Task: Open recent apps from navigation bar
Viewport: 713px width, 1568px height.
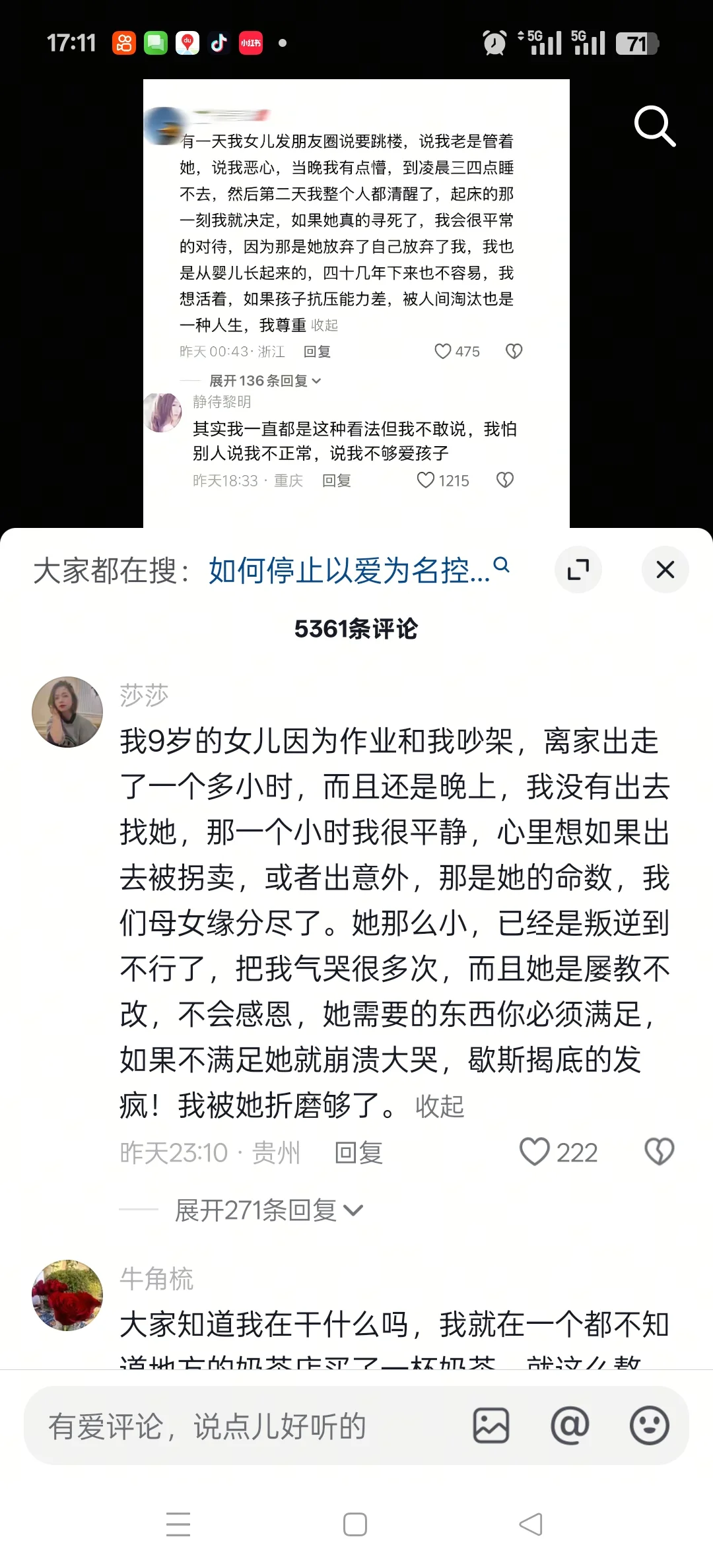Action: (x=178, y=1524)
